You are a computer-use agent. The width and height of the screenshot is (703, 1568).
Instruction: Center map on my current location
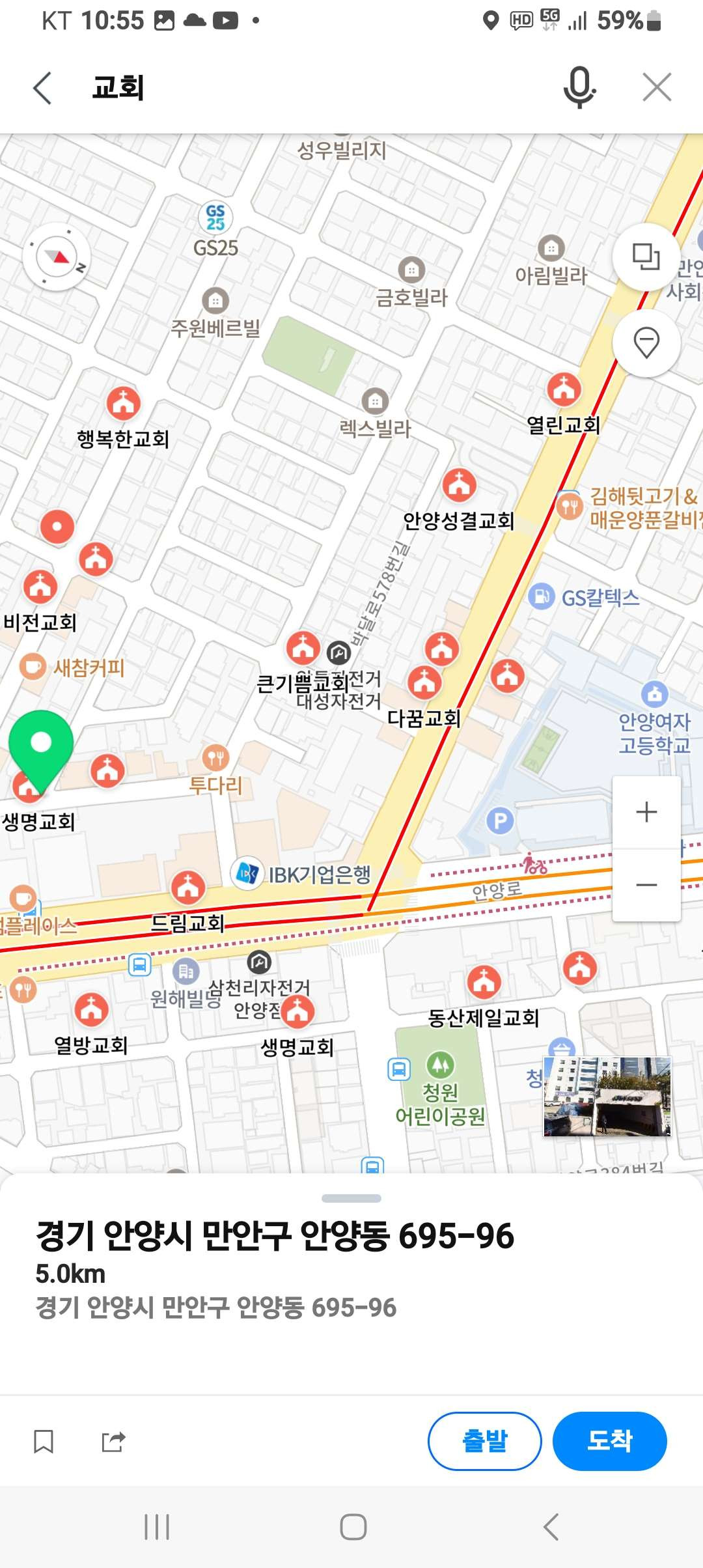[646, 343]
